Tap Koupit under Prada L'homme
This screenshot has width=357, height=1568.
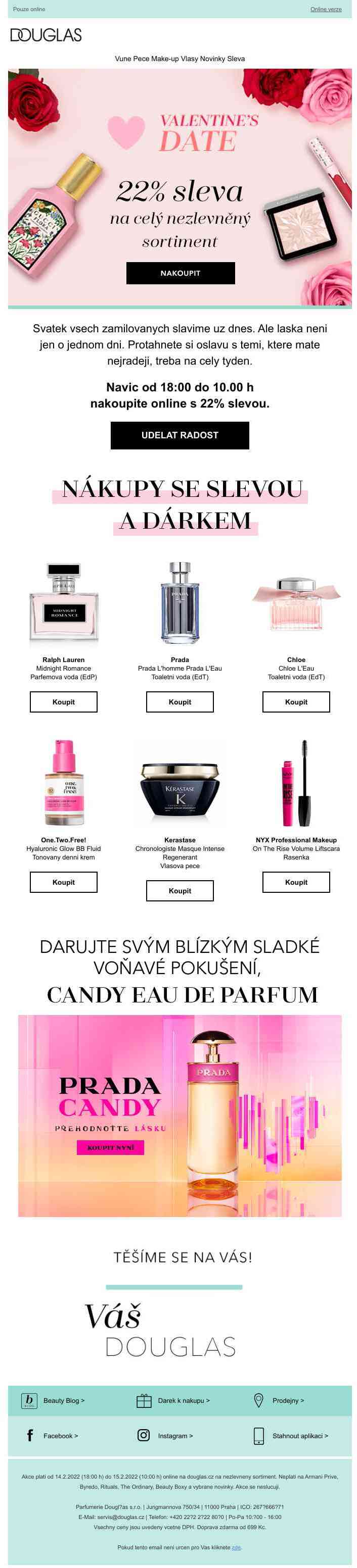point(180,702)
